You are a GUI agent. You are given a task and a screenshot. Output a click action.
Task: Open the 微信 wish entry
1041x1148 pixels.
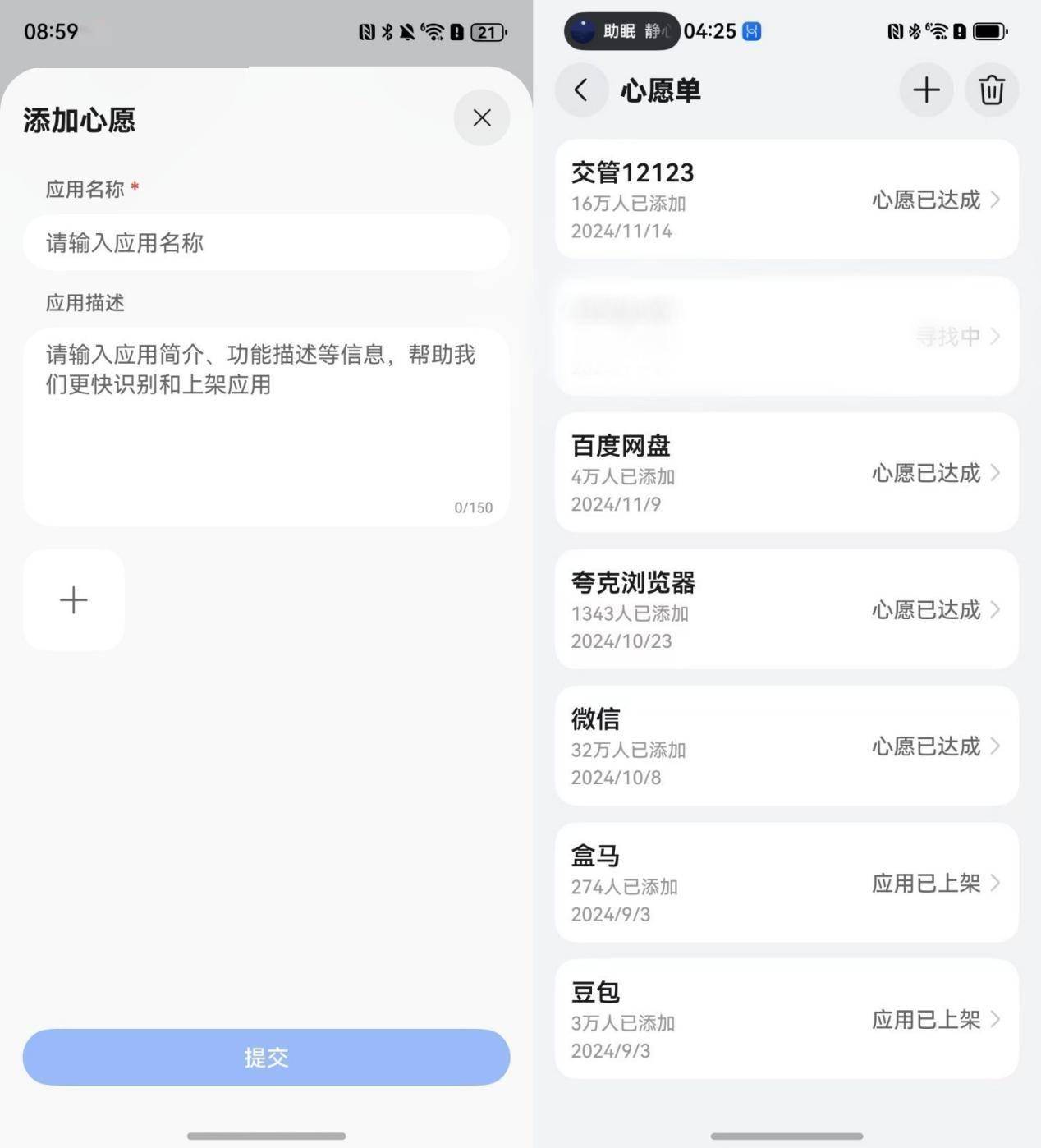point(786,746)
